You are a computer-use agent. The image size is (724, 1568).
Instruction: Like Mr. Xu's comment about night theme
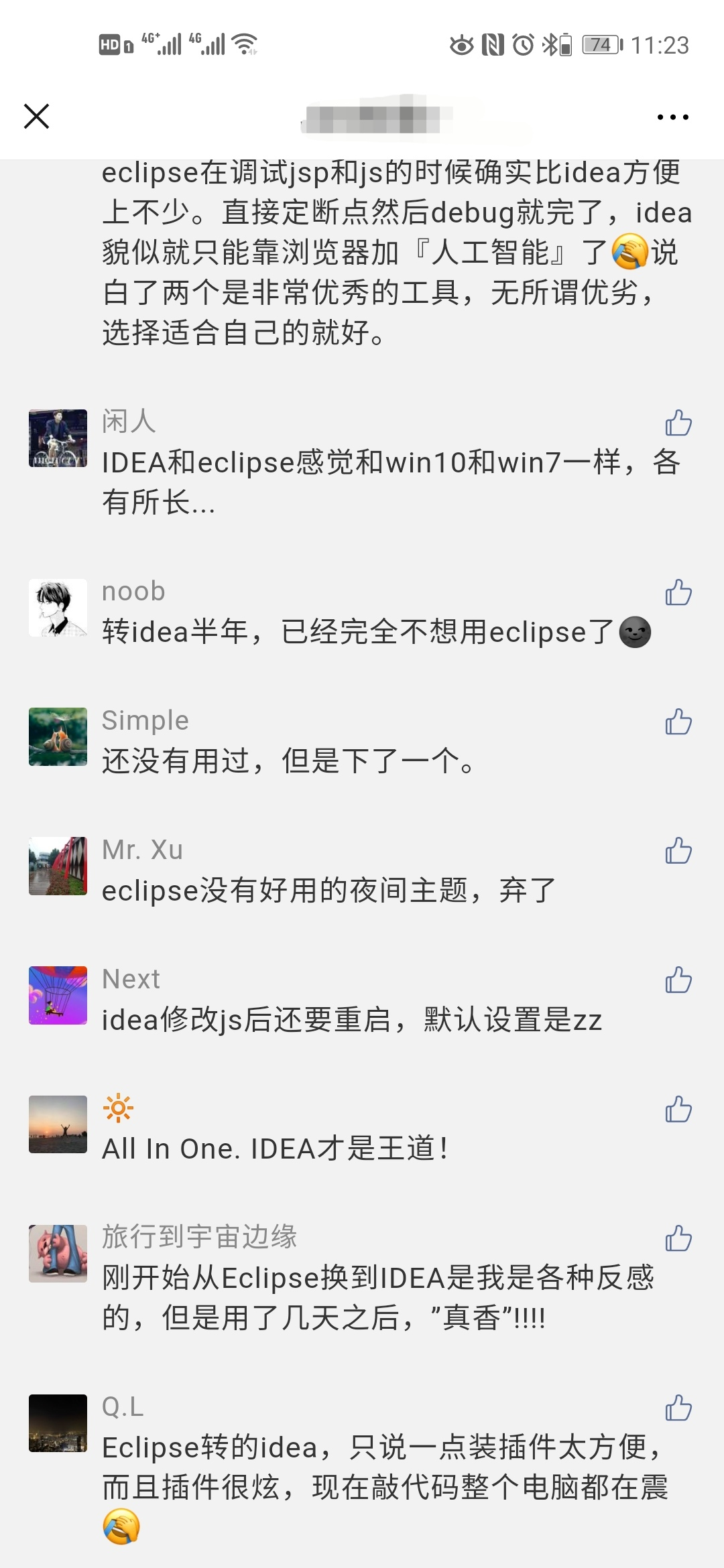click(x=678, y=851)
